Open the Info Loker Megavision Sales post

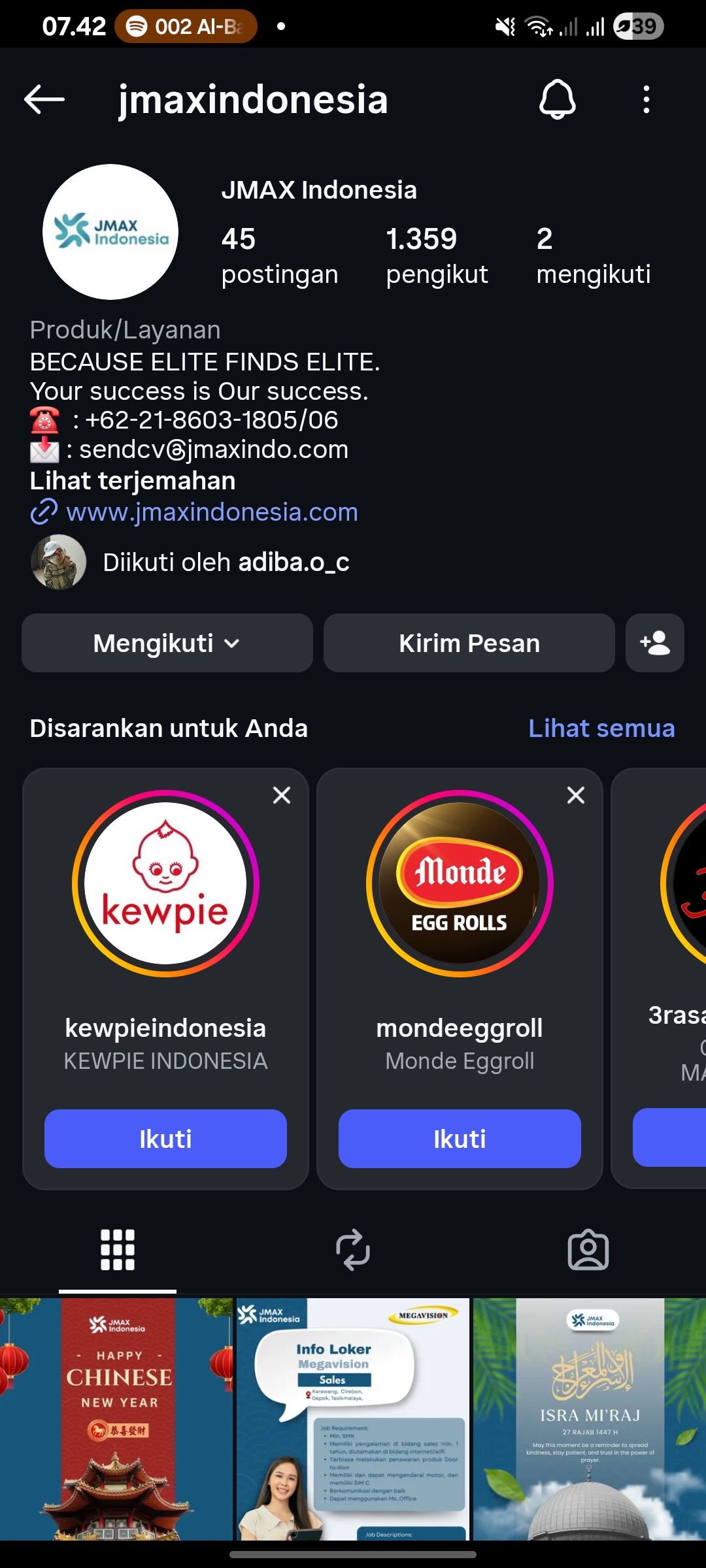[352, 1418]
